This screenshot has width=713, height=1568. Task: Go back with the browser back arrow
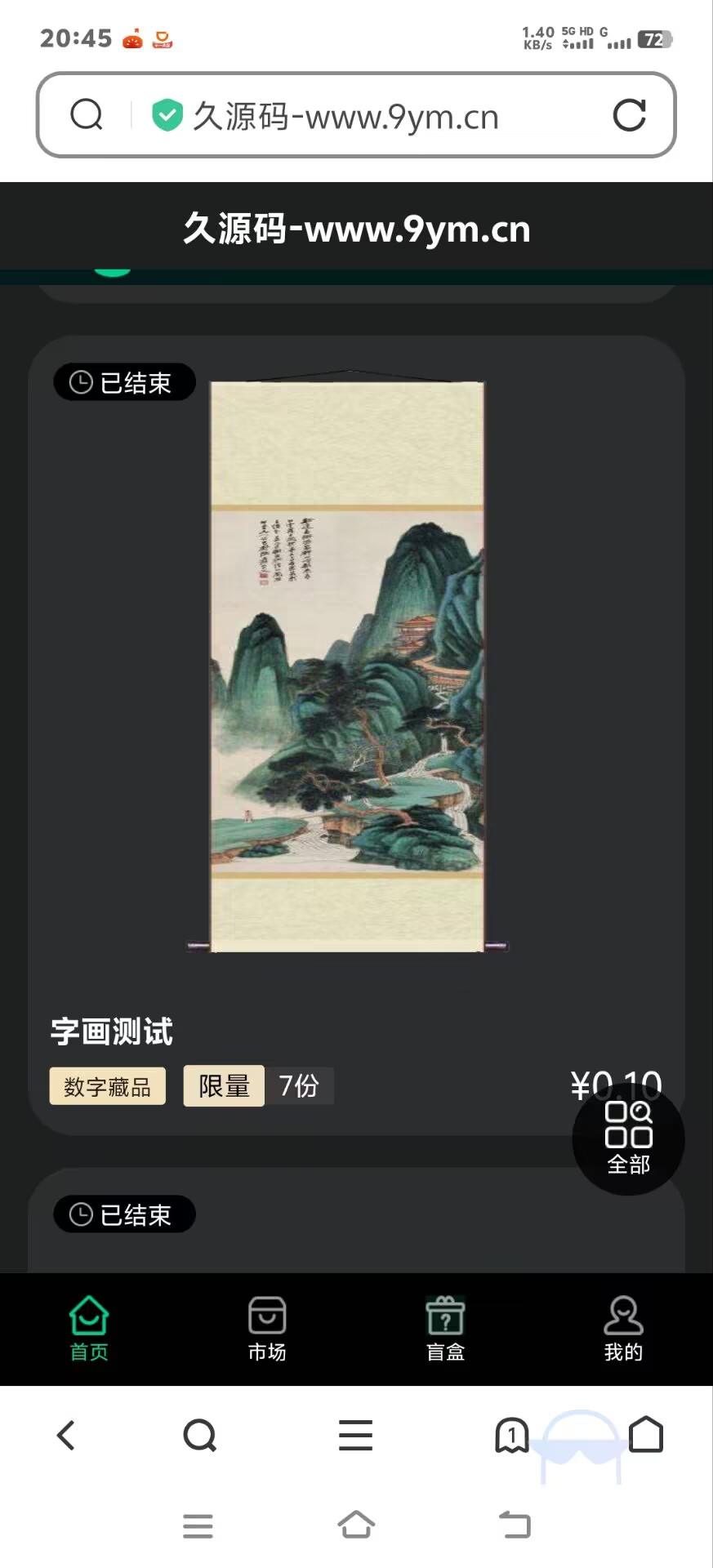coord(66,1435)
